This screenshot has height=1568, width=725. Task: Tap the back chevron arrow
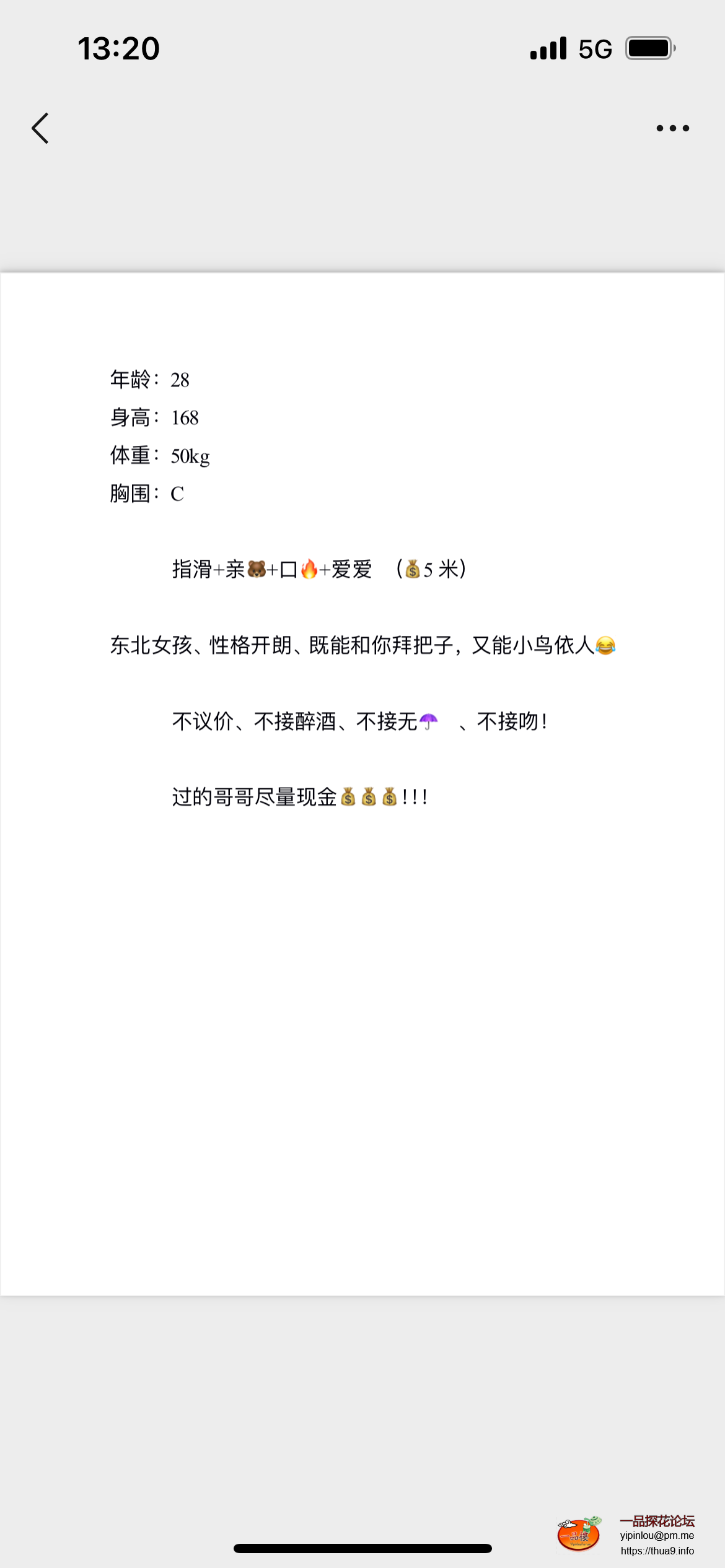[40, 128]
